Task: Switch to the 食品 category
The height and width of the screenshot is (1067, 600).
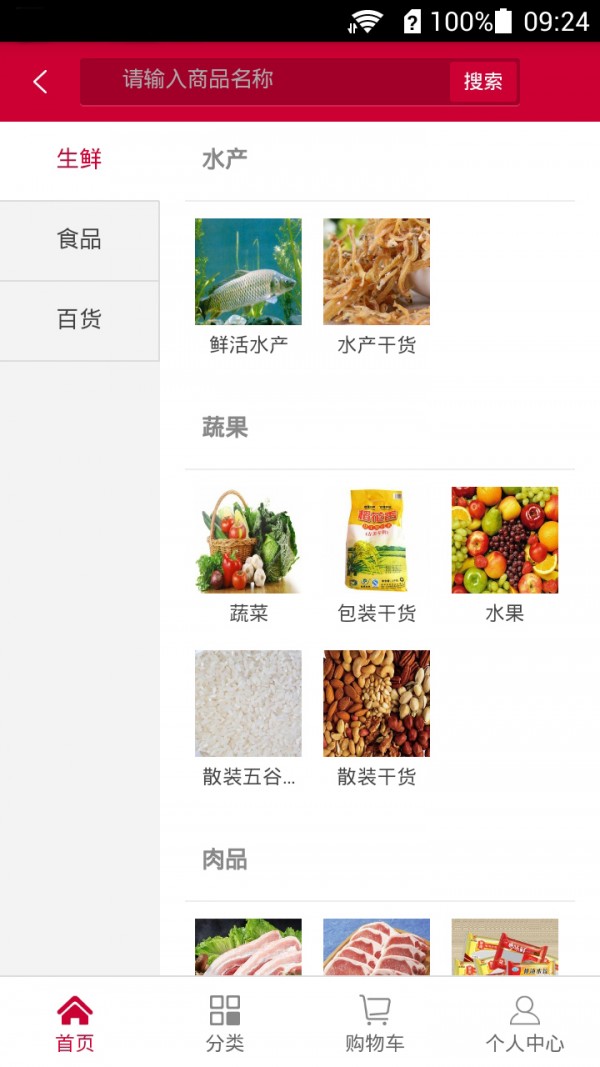Action: tap(79, 240)
